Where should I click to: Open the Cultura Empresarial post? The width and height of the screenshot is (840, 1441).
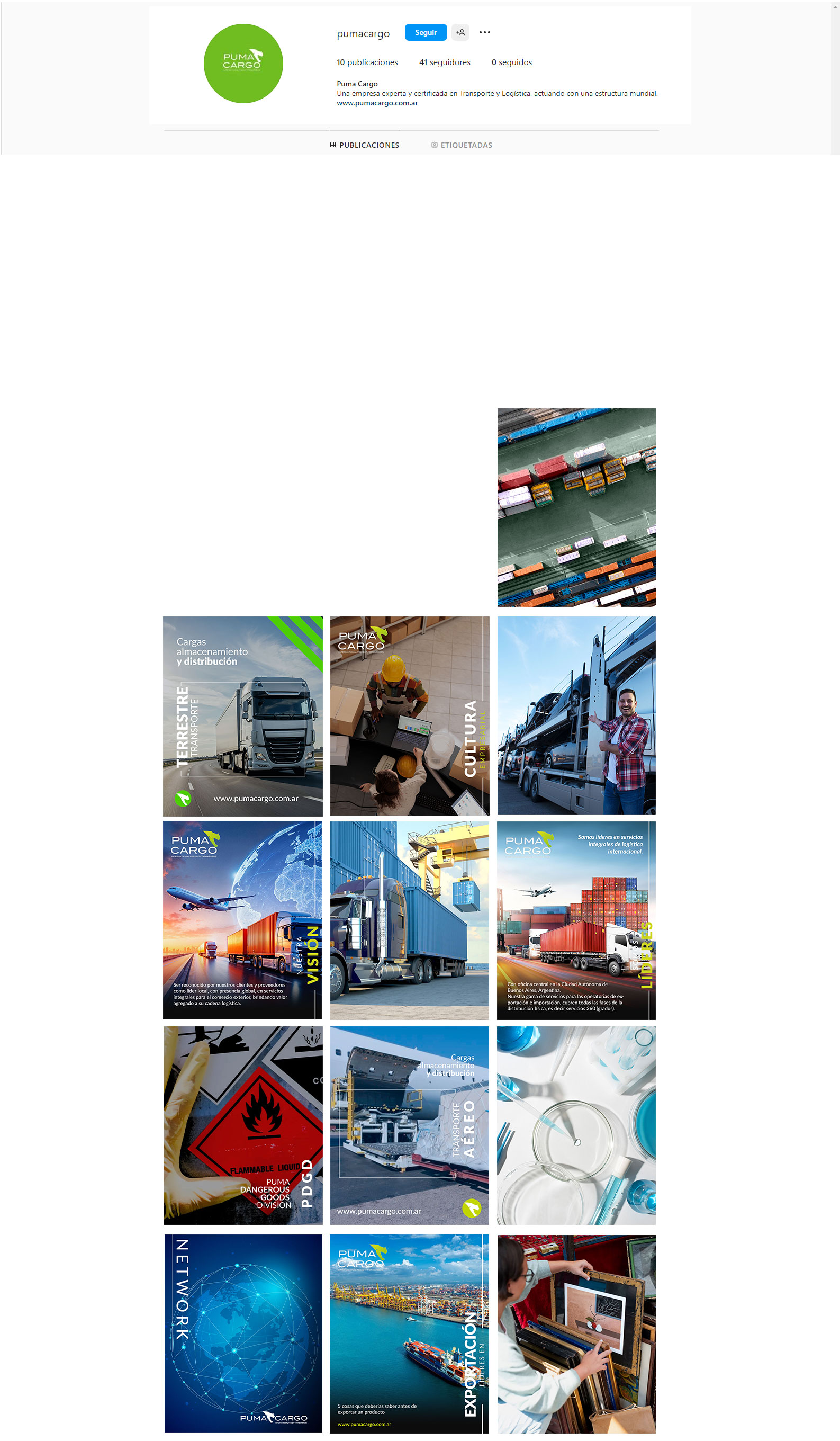(x=410, y=716)
